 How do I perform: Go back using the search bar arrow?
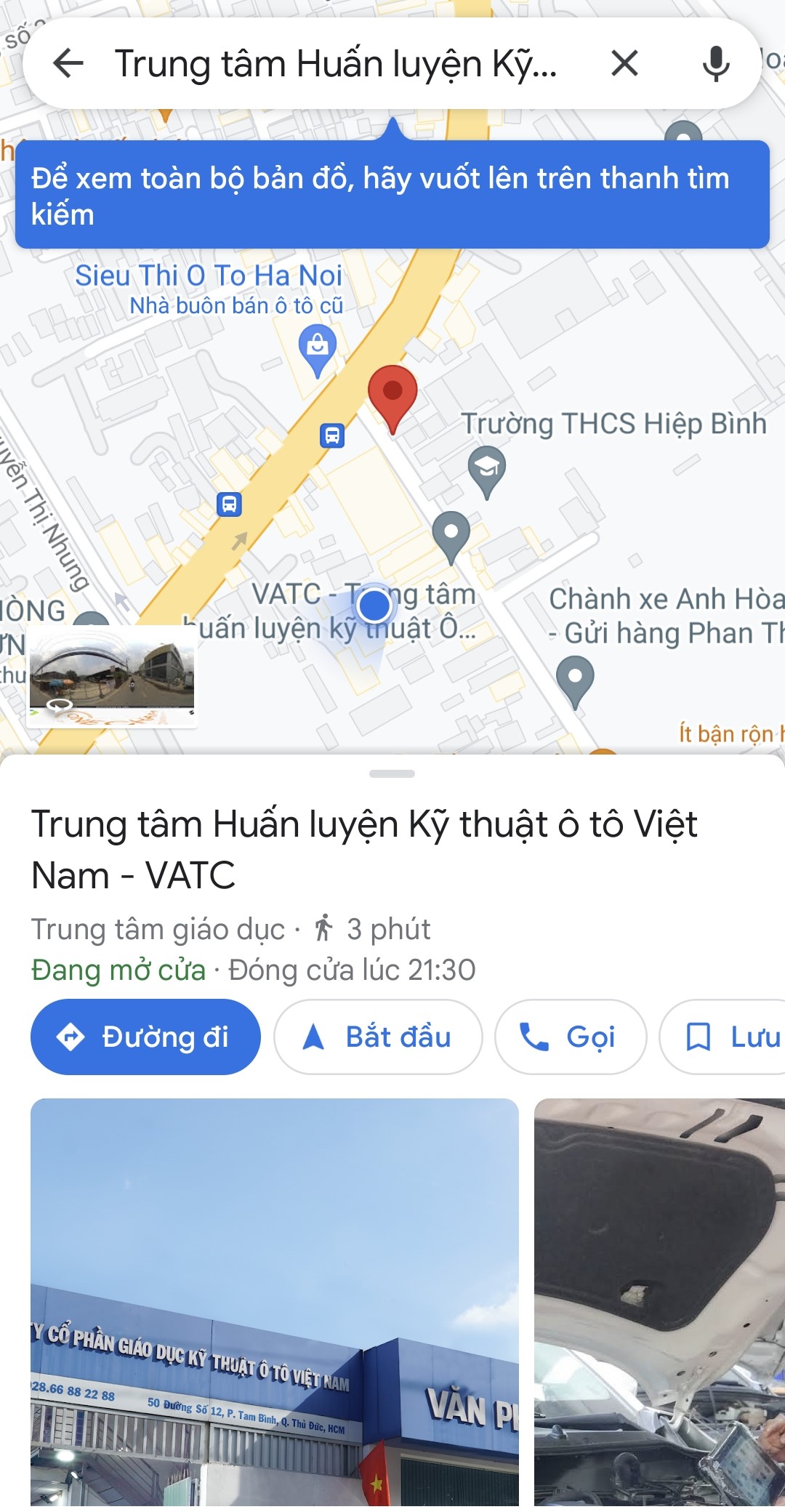69,63
